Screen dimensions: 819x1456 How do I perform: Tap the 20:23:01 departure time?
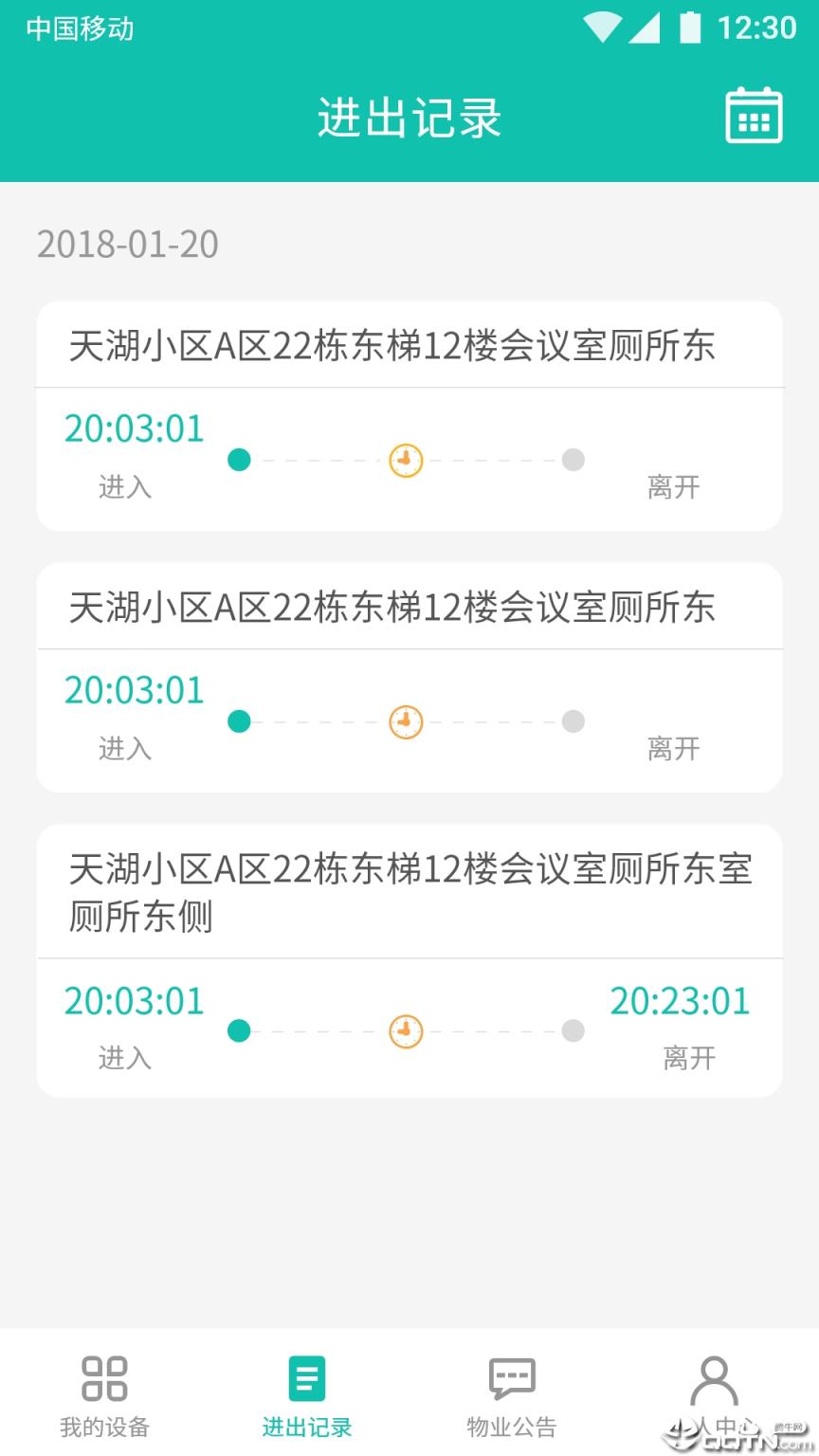click(x=681, y=1001)
